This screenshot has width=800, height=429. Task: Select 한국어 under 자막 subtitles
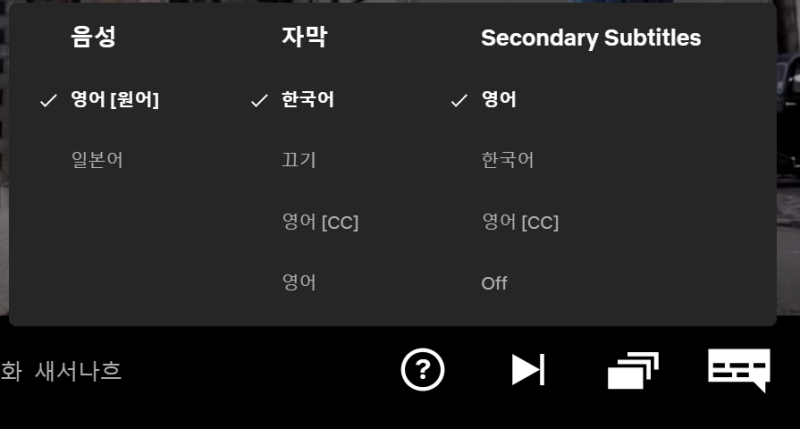click(308, 99)
